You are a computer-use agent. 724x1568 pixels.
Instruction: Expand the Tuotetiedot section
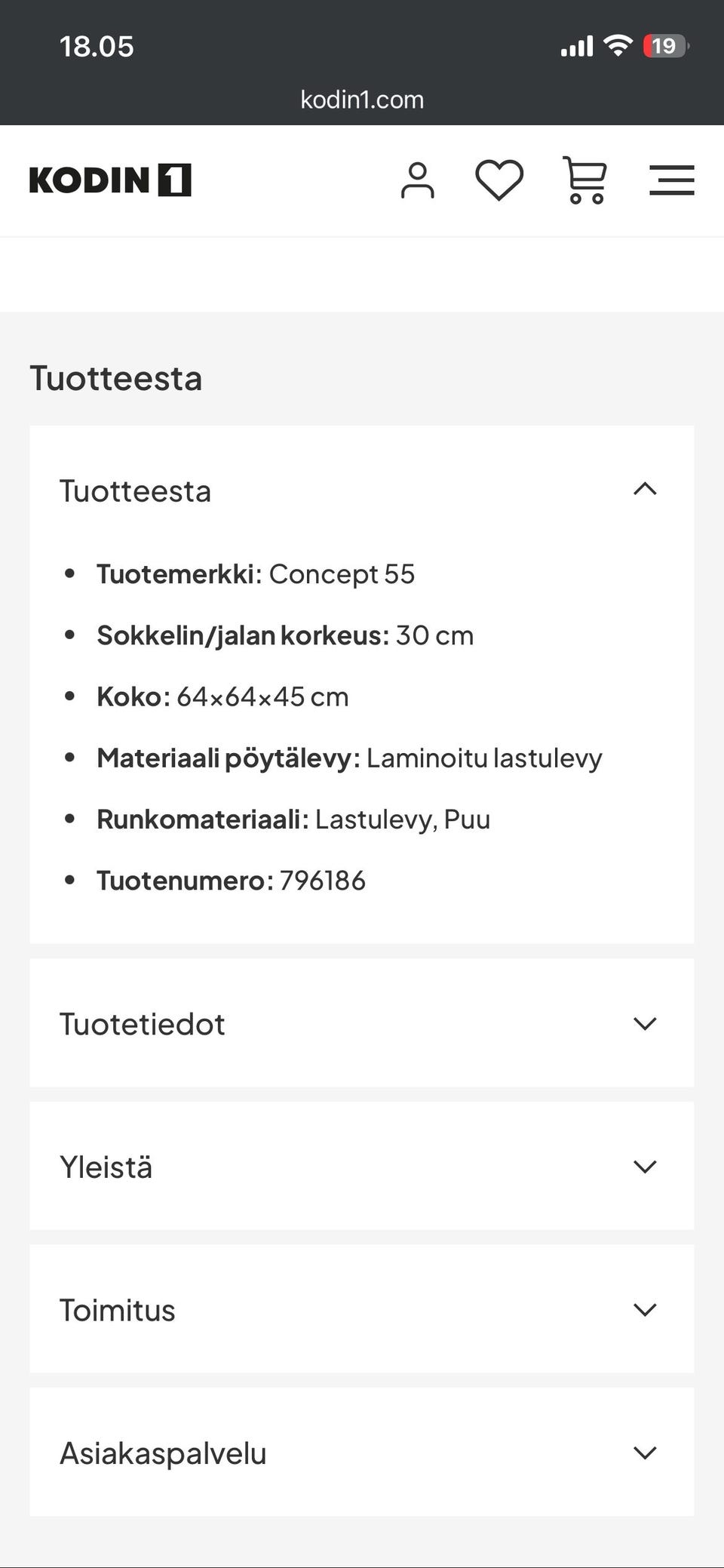[362, 1023]
